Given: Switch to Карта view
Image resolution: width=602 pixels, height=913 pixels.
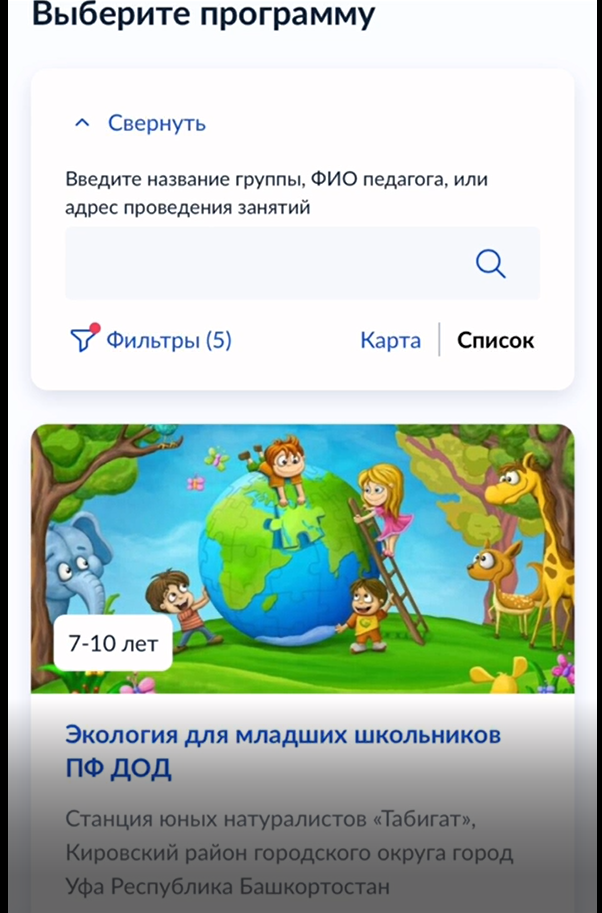Looking at the screenshot, I should pos(390,340).
